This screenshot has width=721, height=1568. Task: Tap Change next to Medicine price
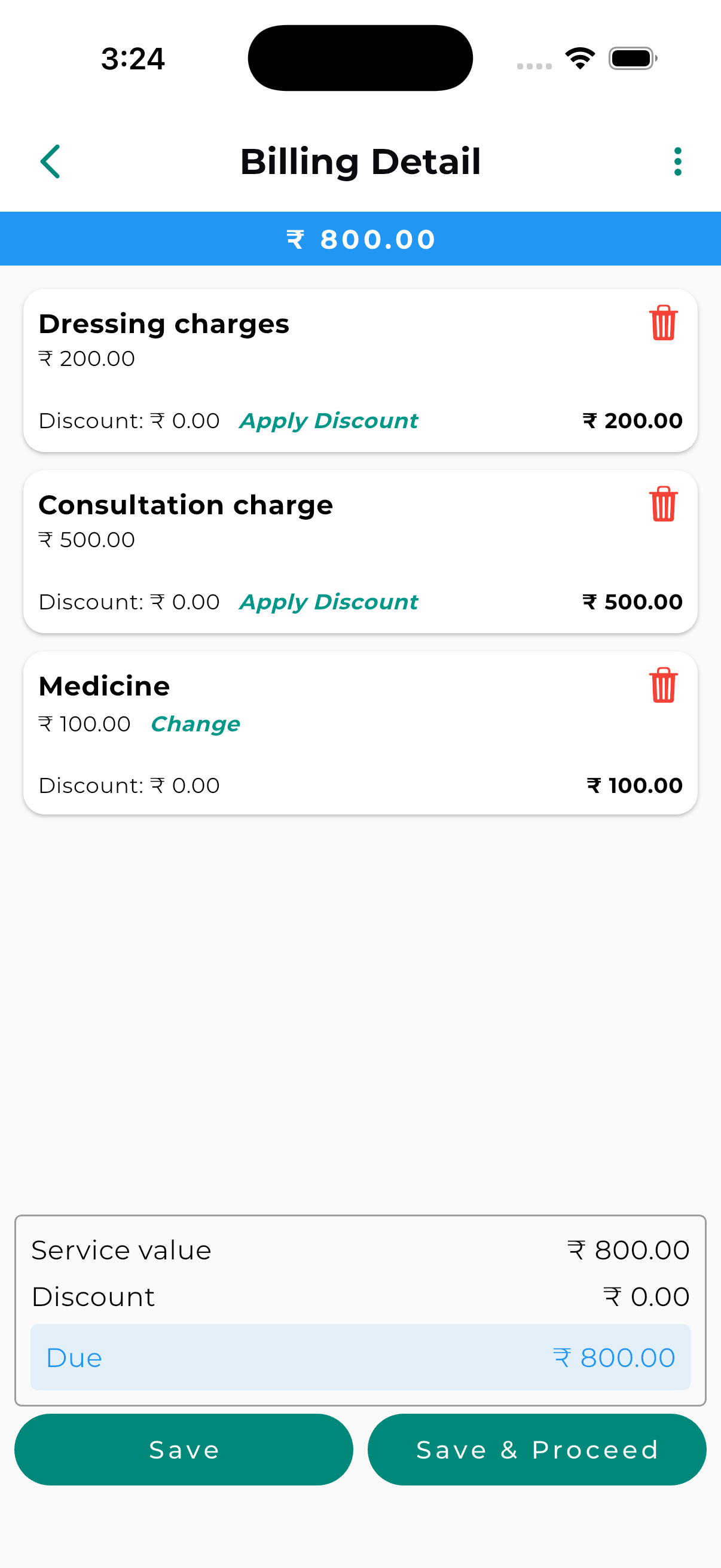195,724
